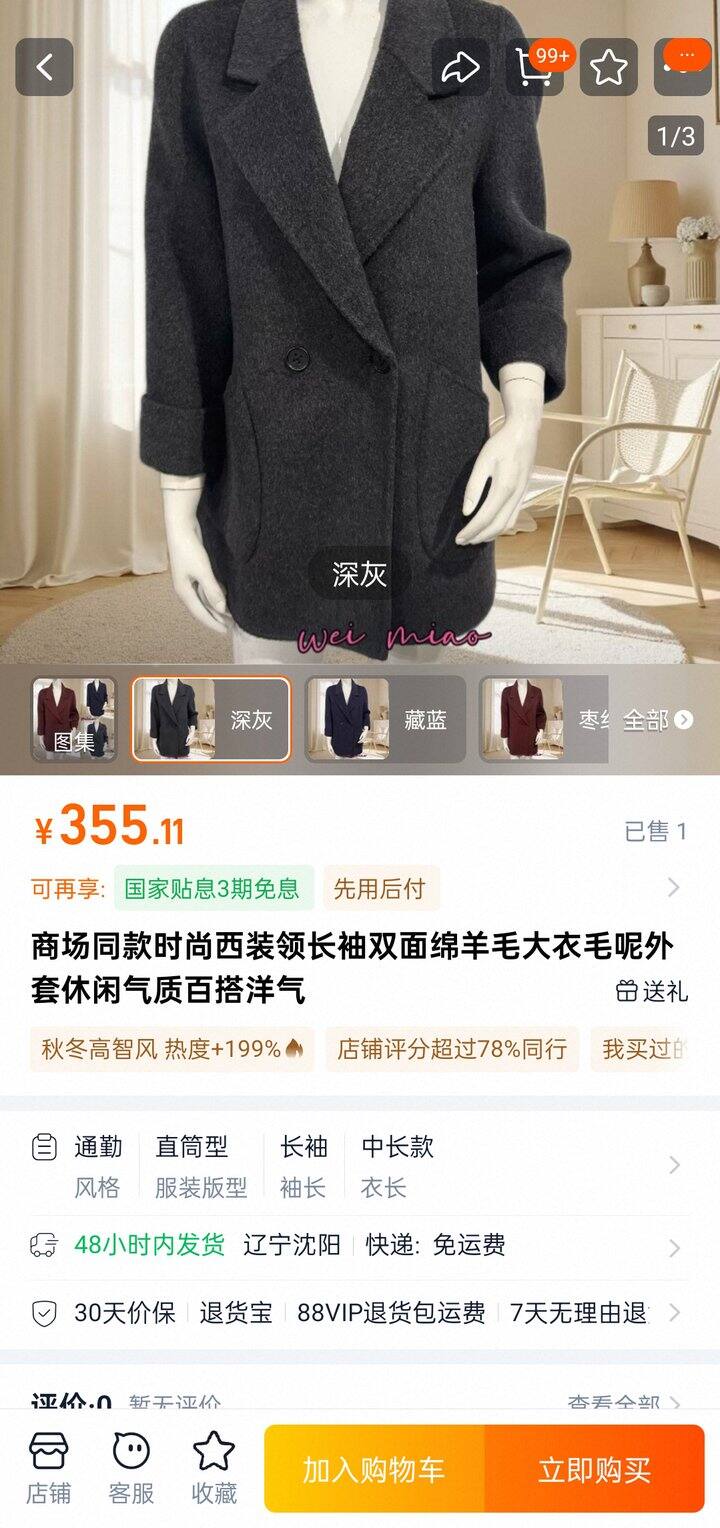Share this coat listing

(461, 67)
